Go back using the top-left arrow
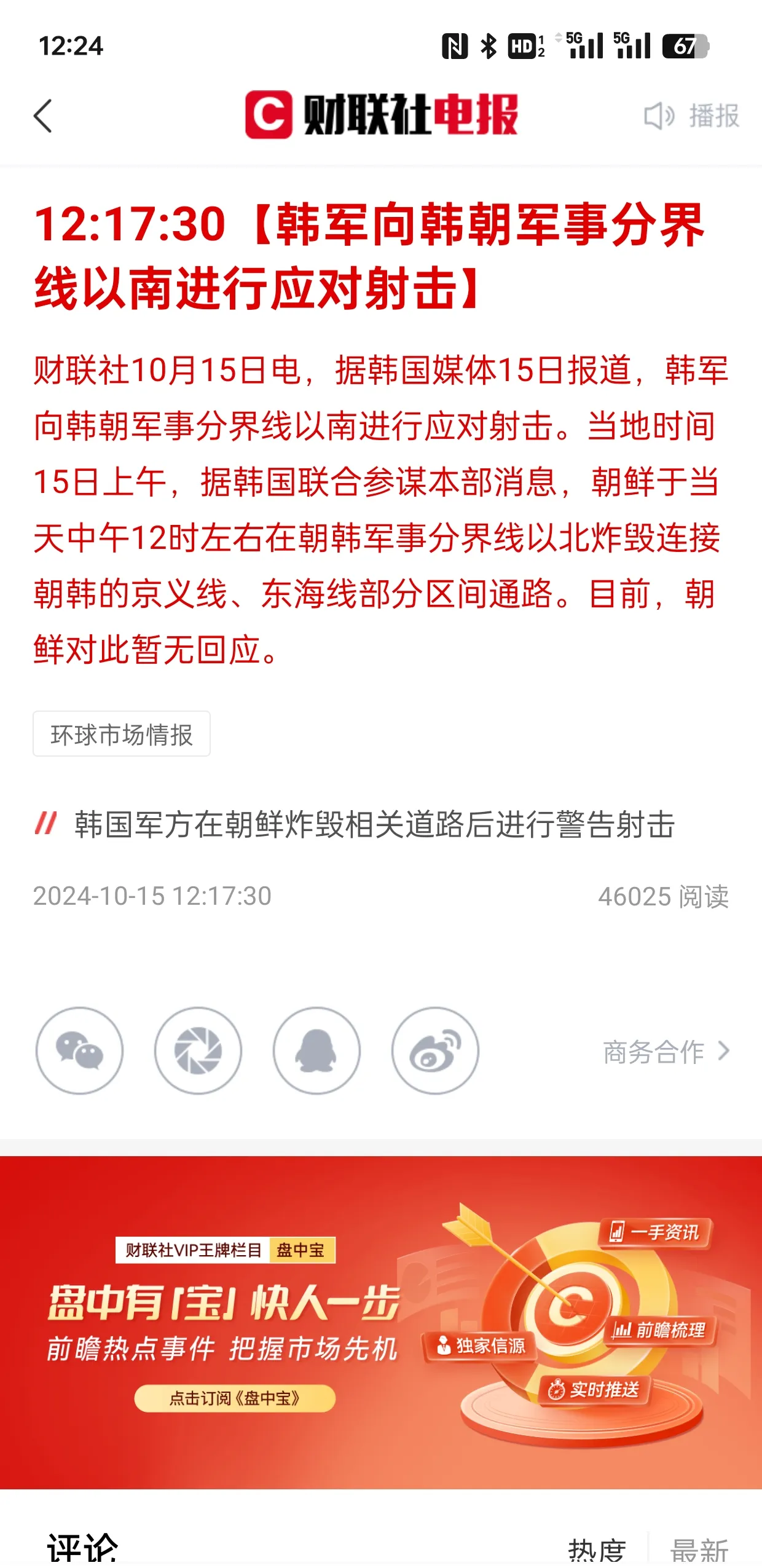This screenshot has height=1568, width=762. coord(42,116)
